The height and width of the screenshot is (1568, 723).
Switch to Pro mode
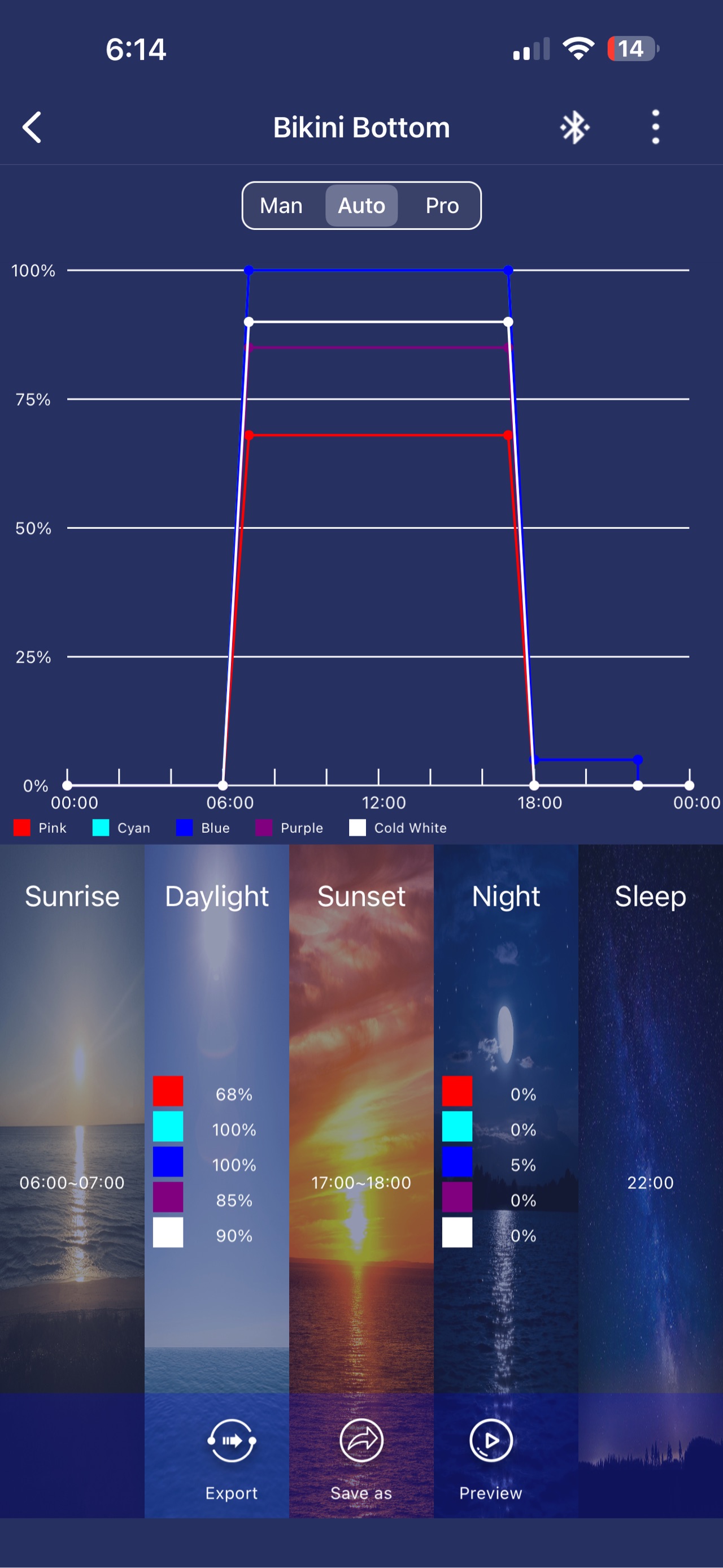(442, 206)
